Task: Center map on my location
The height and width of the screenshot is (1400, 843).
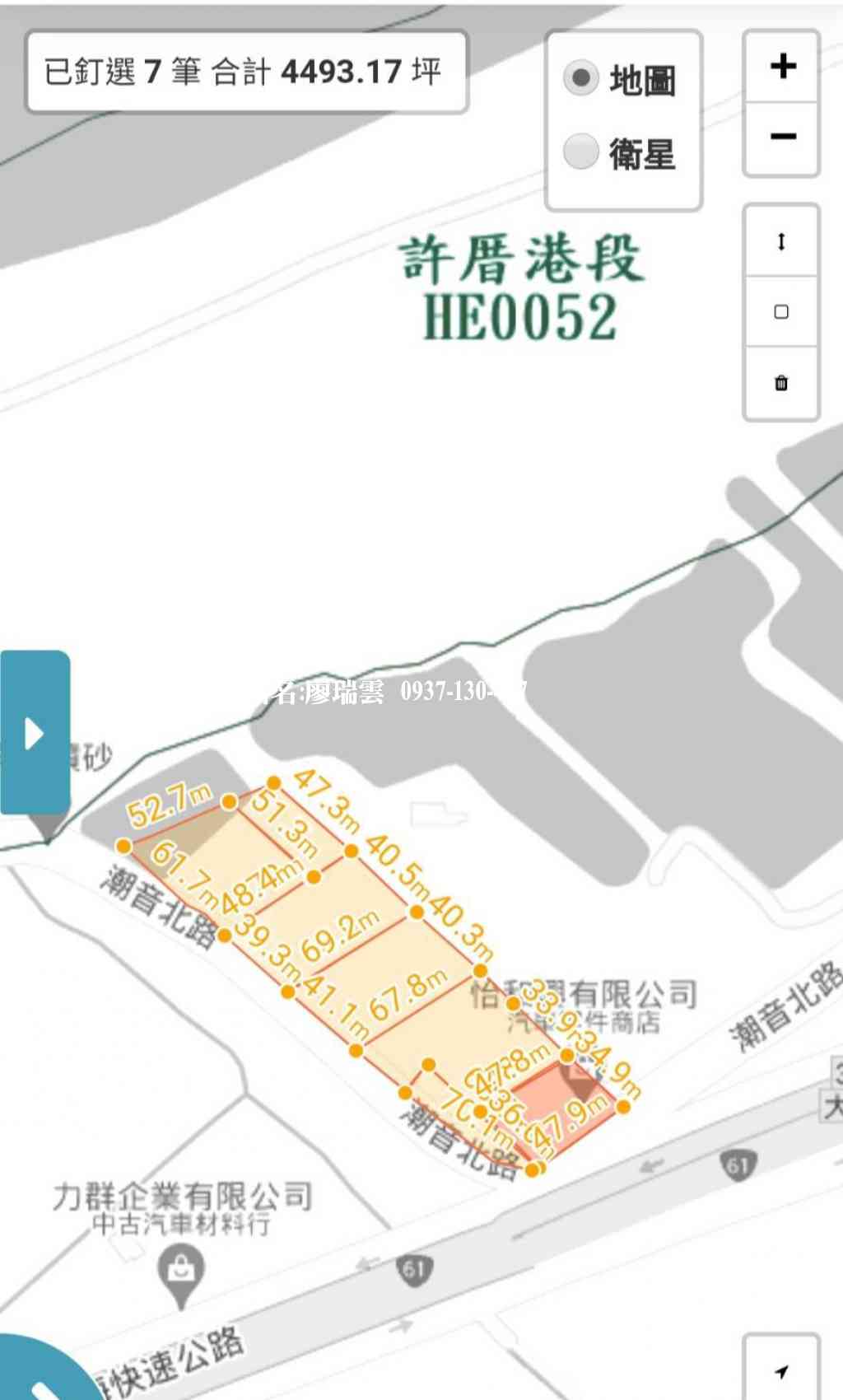Action: click(x=781, y=1371)
